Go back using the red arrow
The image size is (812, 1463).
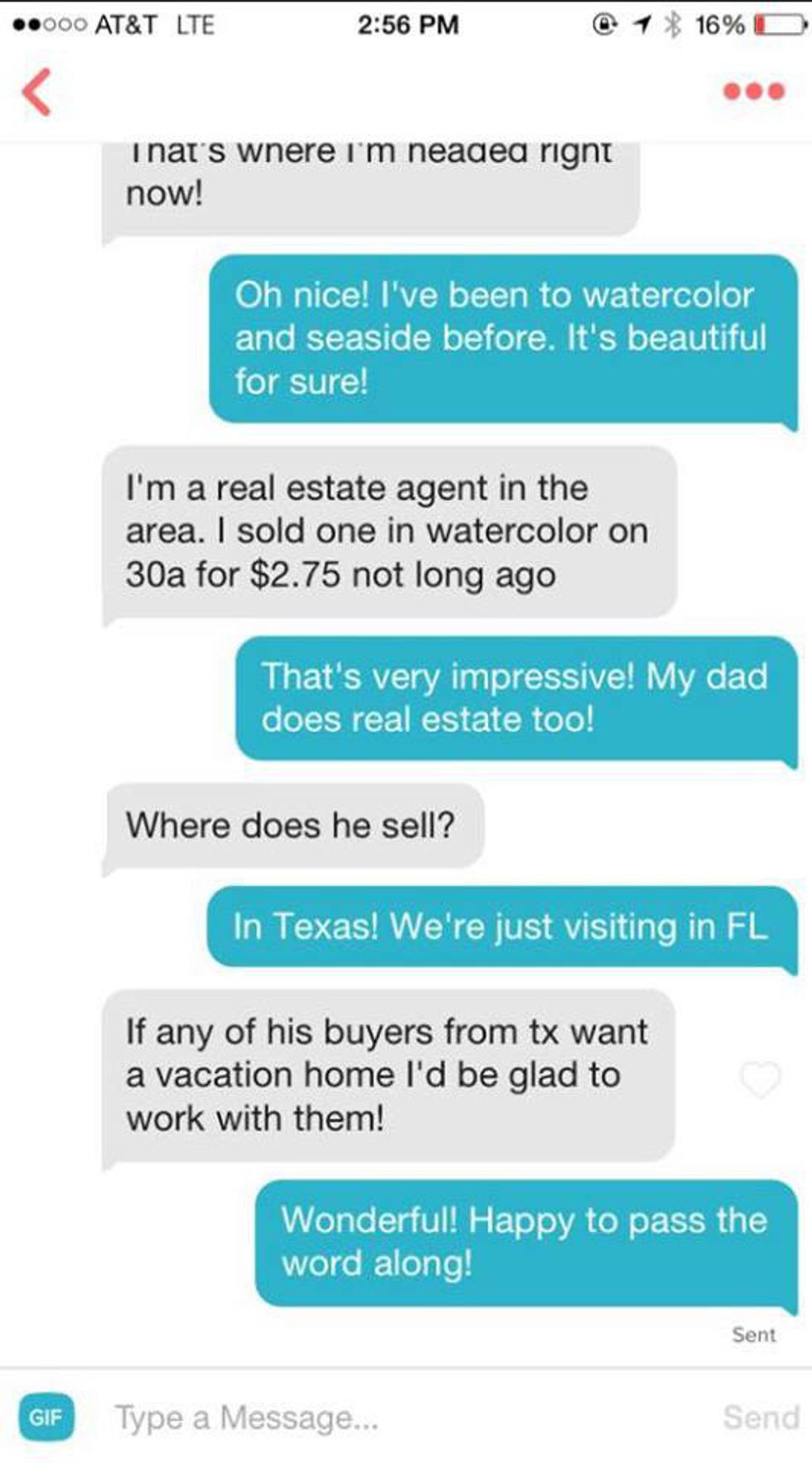[x=36, y=91]
